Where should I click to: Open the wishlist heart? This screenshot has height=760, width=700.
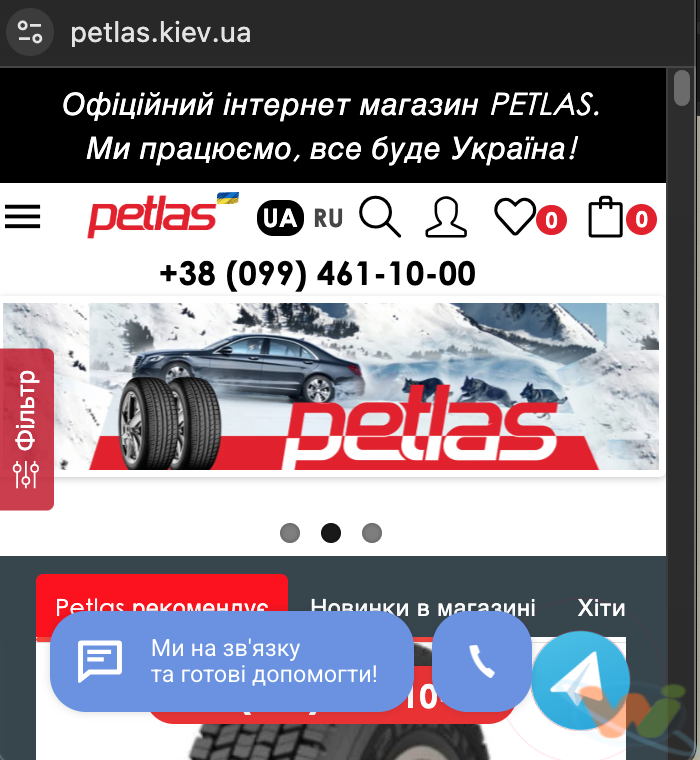tap(516, 217)
